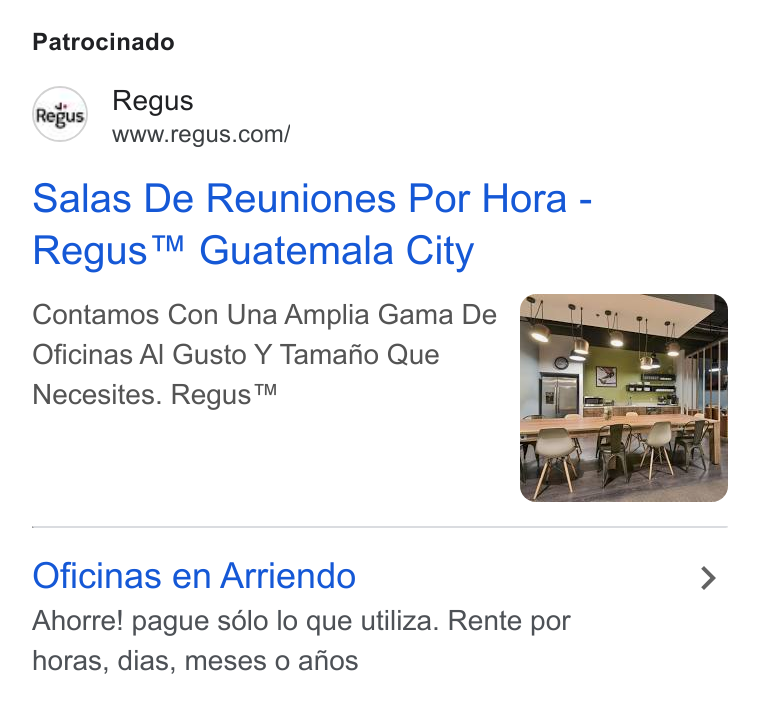This screenshot has height=728, width=760.
Task: Tap the www.regus.com advertiser URL
Action: (201, 134)
